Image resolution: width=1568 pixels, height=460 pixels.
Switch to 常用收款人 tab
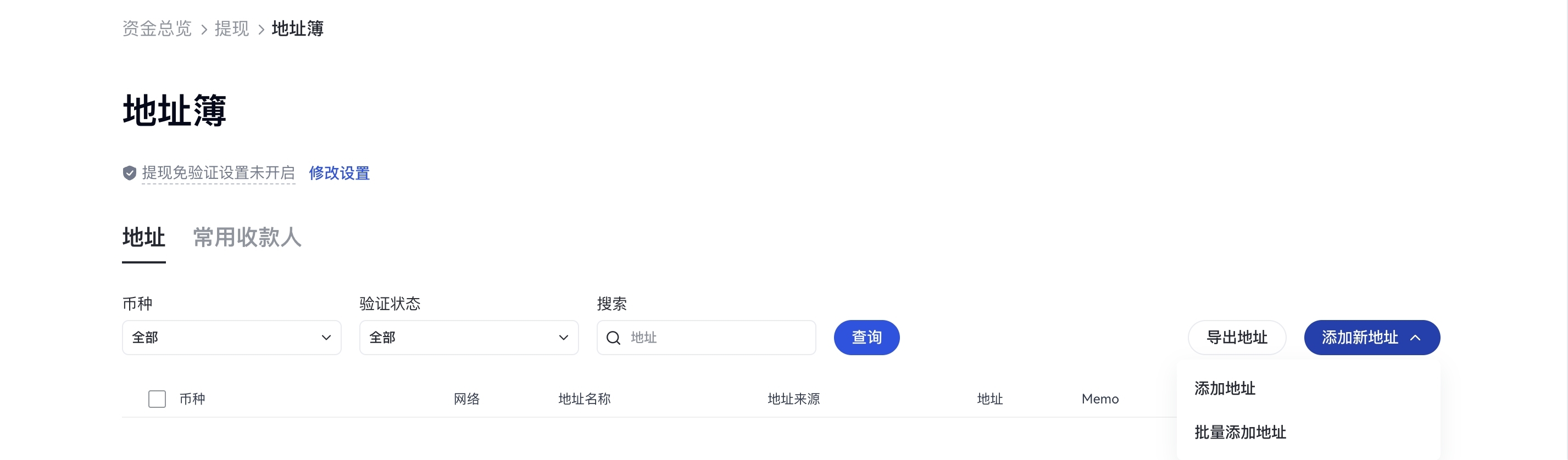point(247,237)
